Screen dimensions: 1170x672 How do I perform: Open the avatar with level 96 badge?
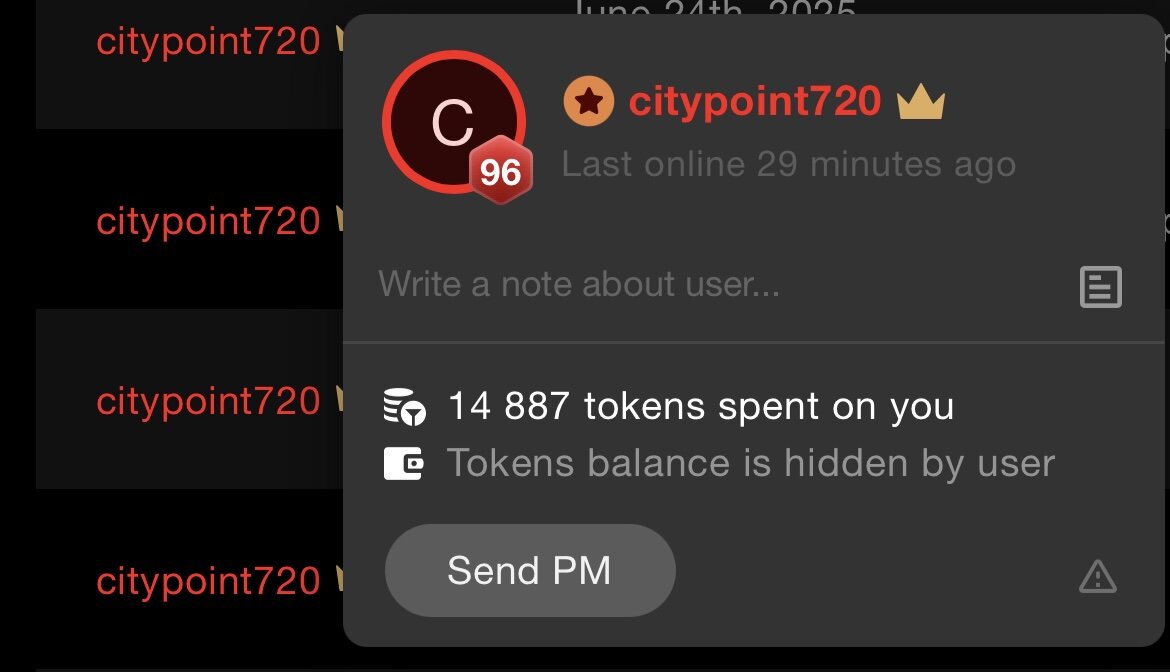[x=453, y=122]
